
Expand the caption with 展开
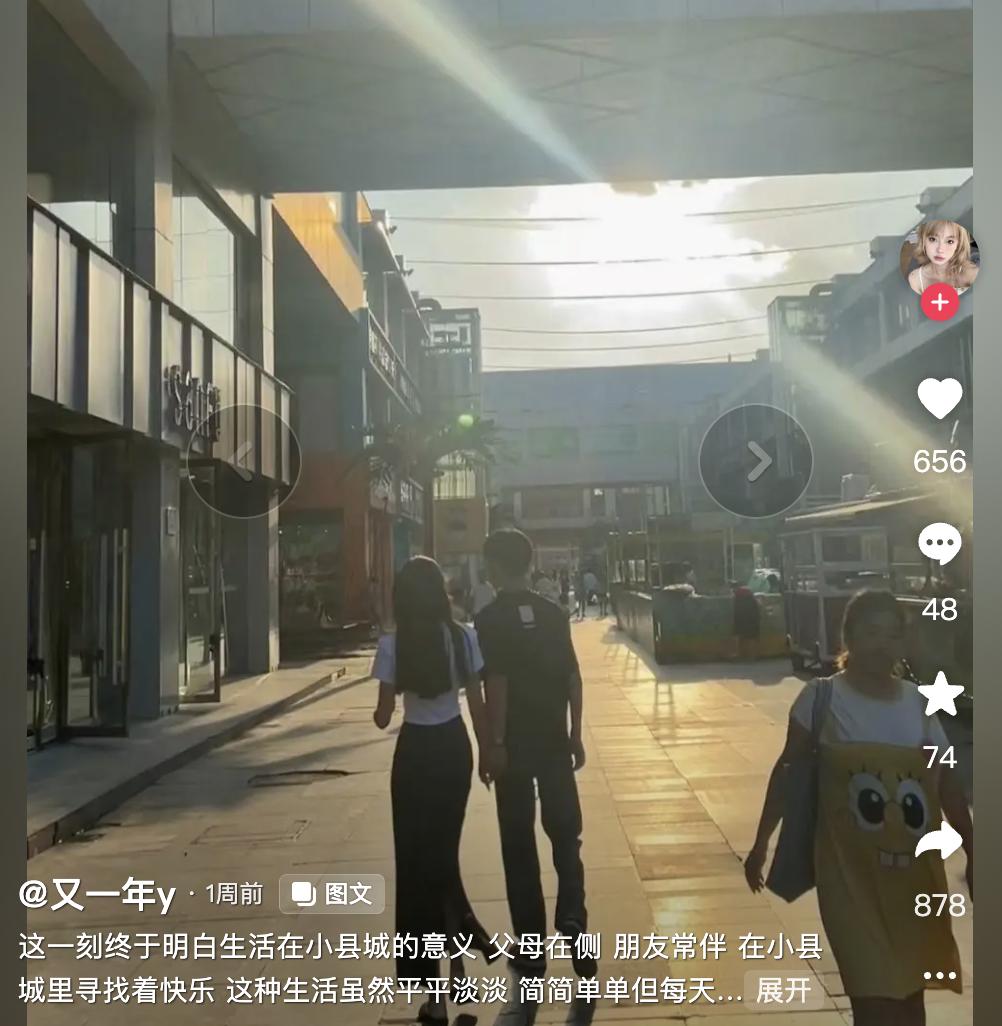[783, 990]
